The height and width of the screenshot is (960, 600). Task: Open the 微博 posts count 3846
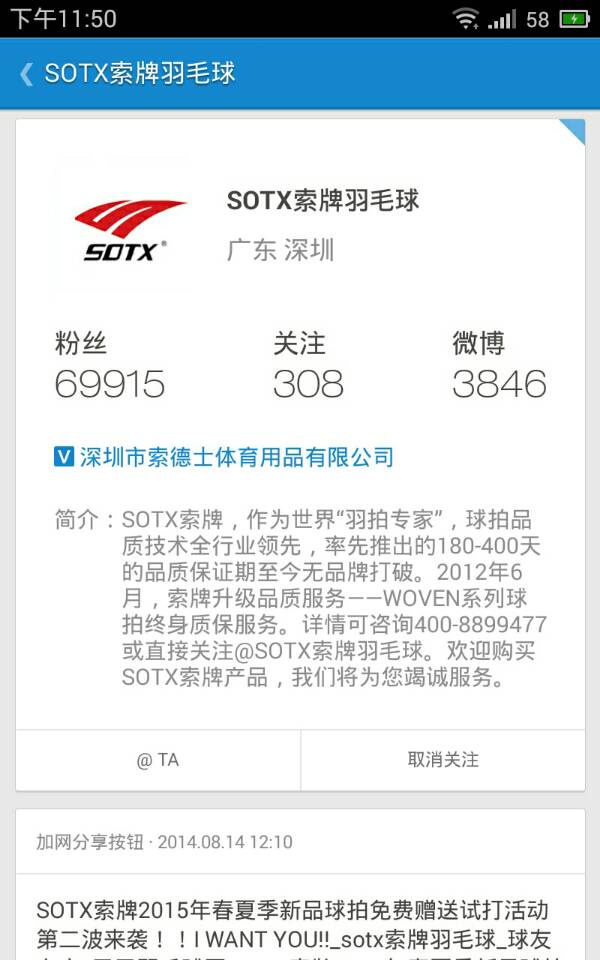tap(499, 365)
